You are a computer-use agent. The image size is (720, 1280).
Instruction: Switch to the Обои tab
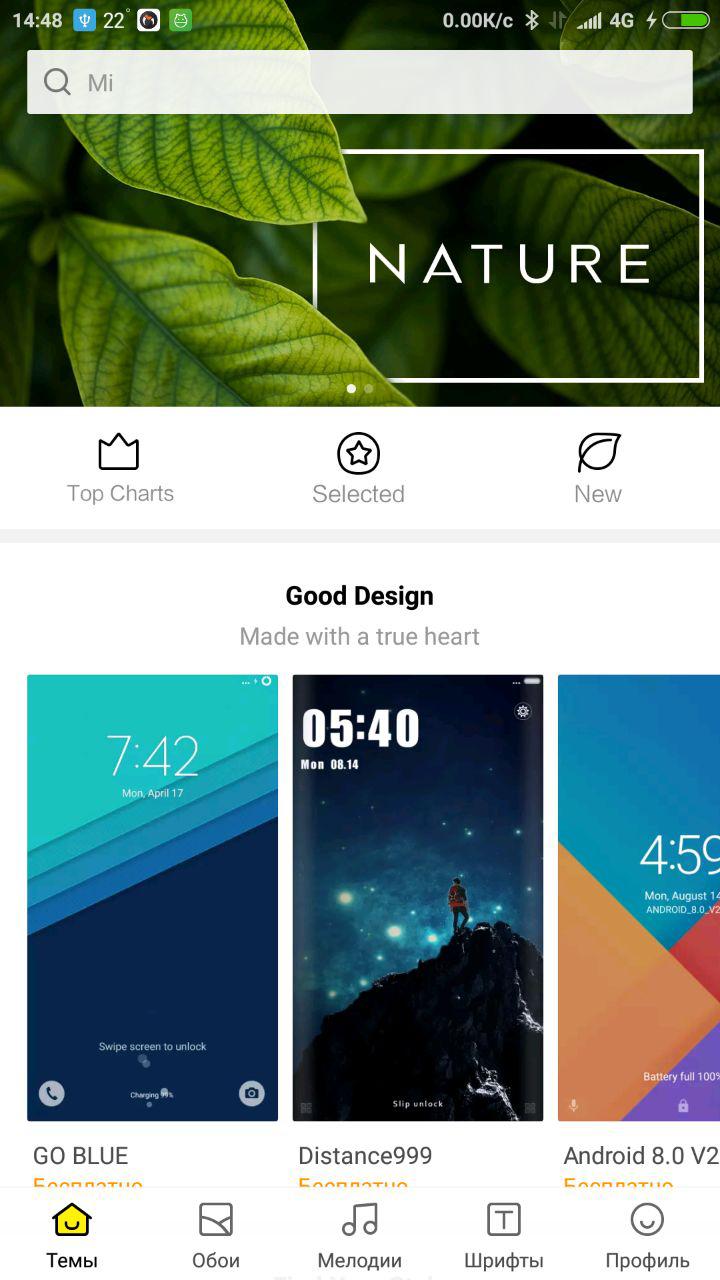216,1235
